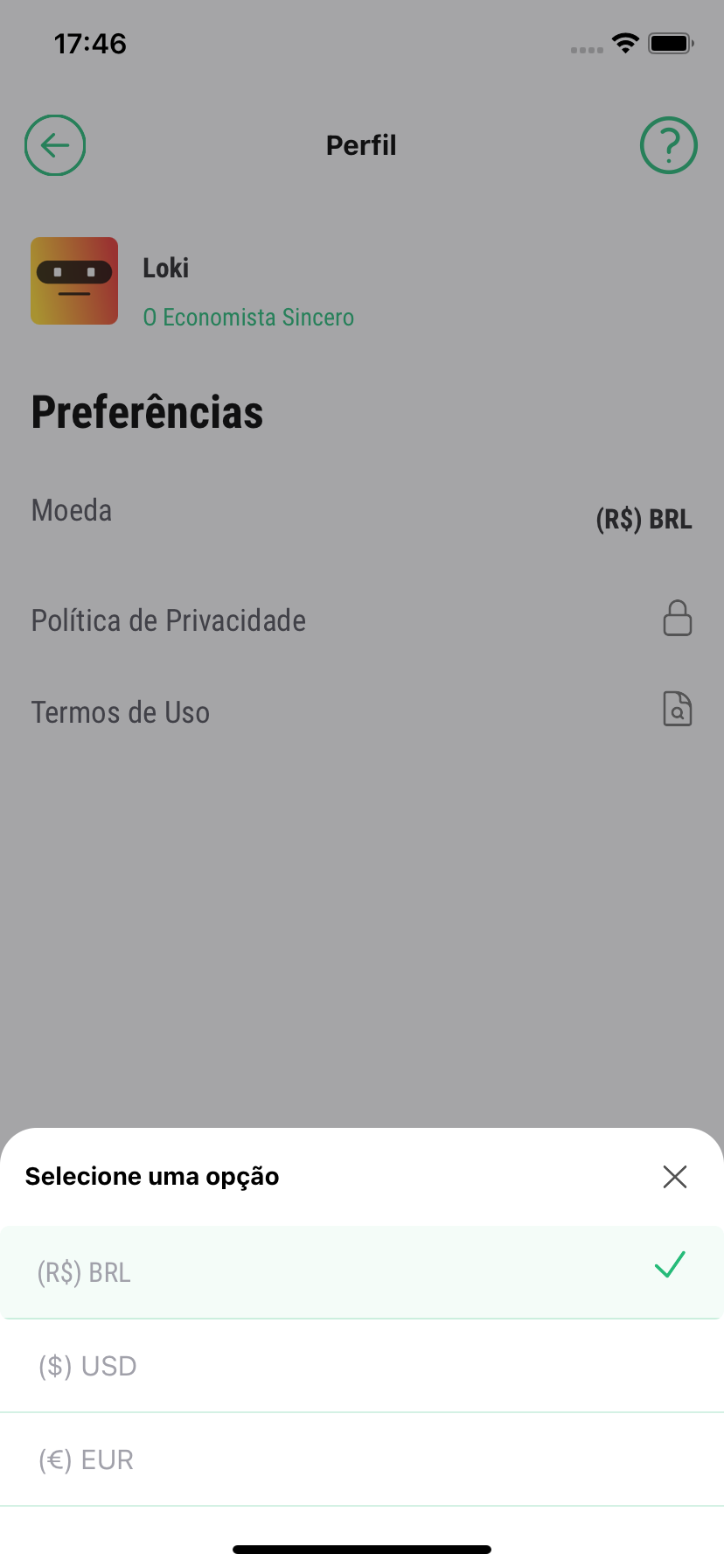Pick the (€) EUR currency option
Viewport: 724px width, 1568px height.
tap(362, 1459)
